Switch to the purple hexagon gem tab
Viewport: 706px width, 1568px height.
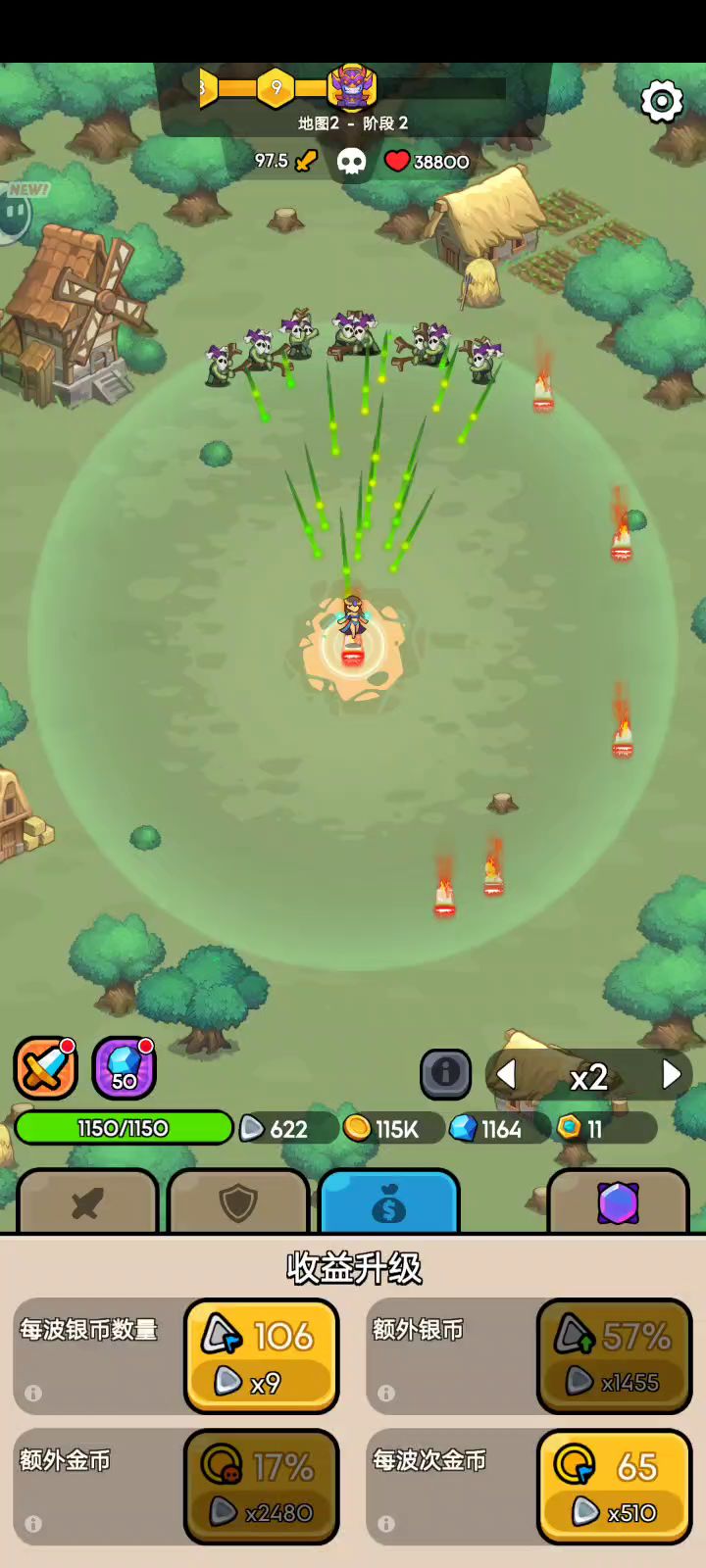point(618,1203)
